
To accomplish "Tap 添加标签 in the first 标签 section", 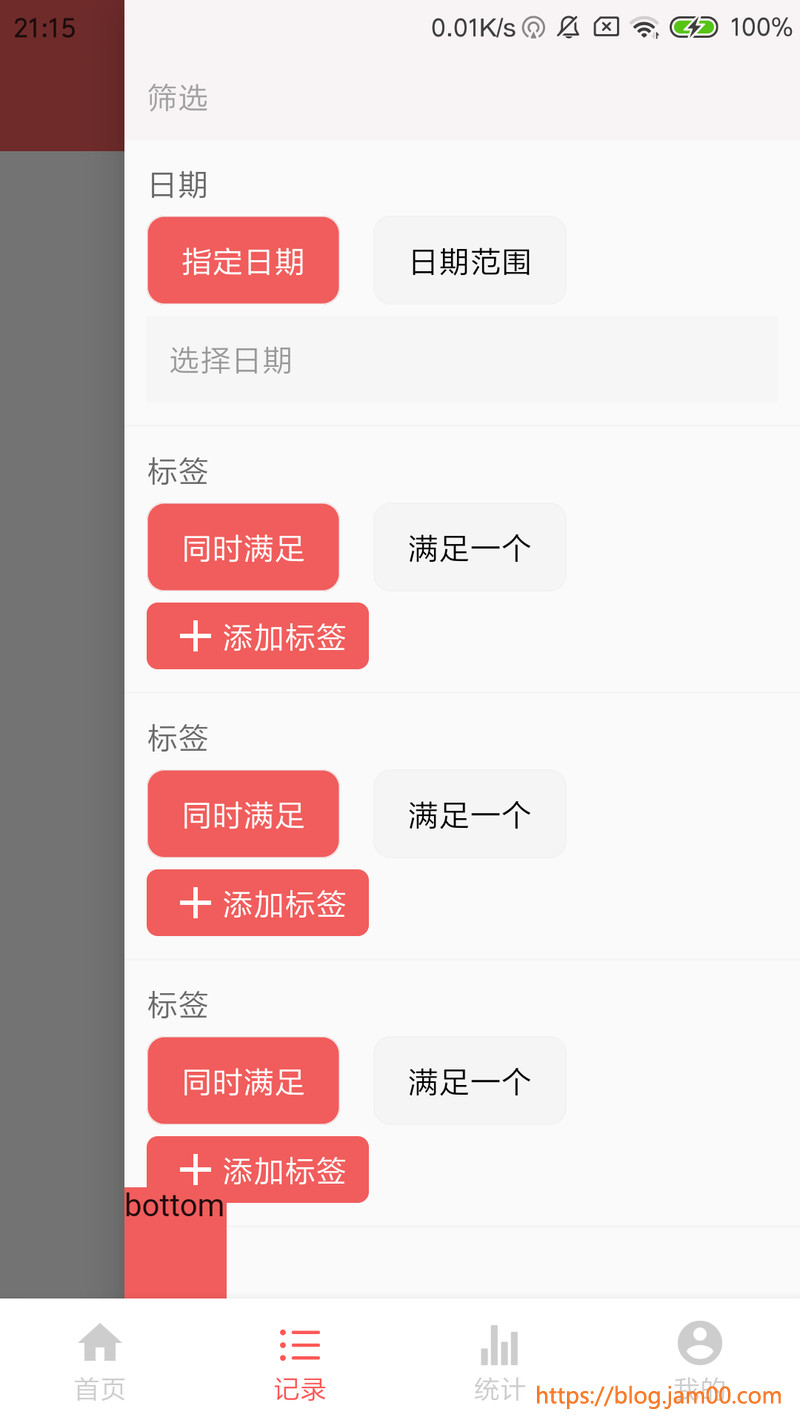I will tap(258, 636).
